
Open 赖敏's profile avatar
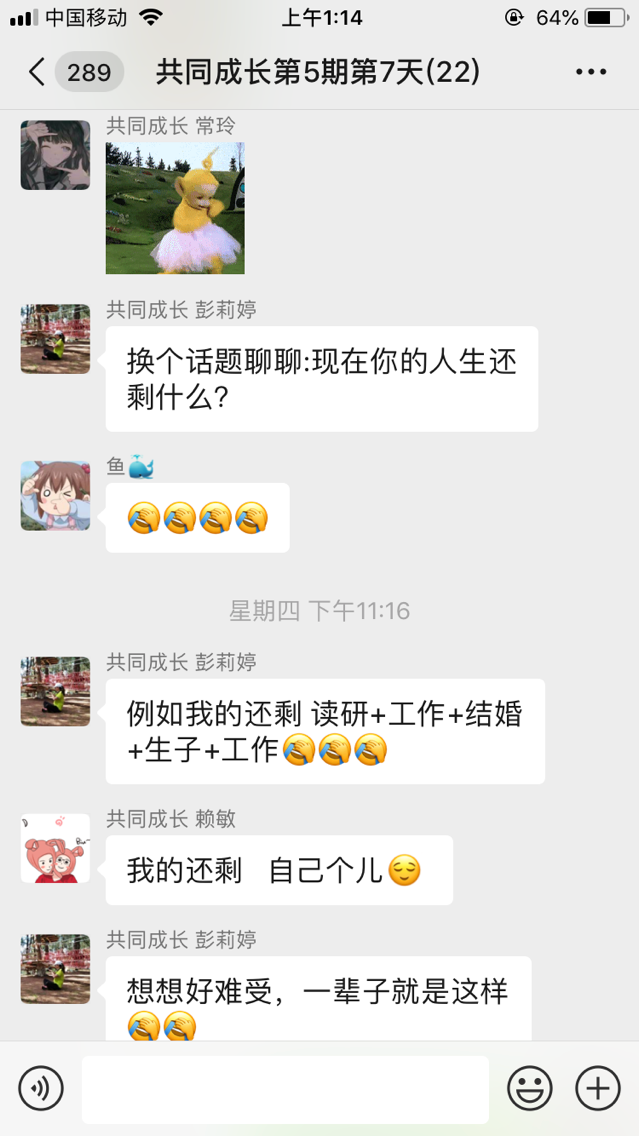(x=55, y=848)
